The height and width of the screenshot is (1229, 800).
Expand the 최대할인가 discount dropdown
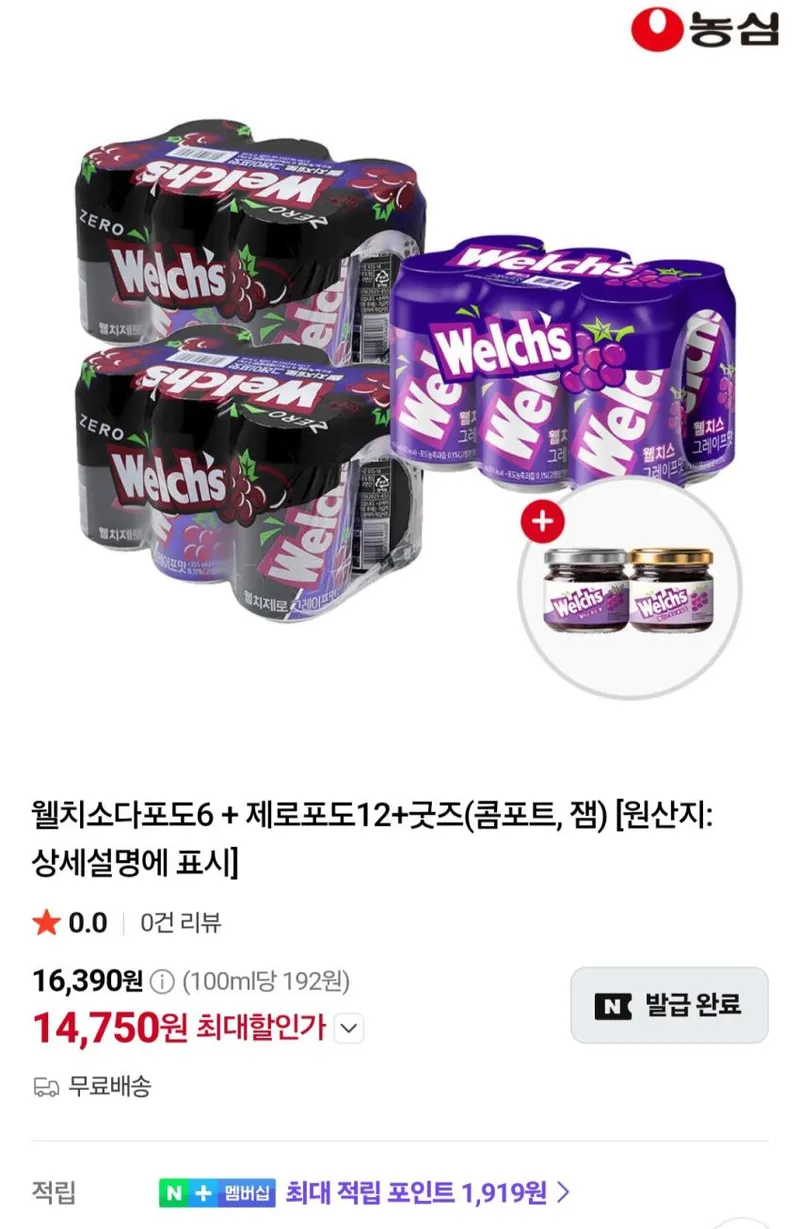[348, 1027]
